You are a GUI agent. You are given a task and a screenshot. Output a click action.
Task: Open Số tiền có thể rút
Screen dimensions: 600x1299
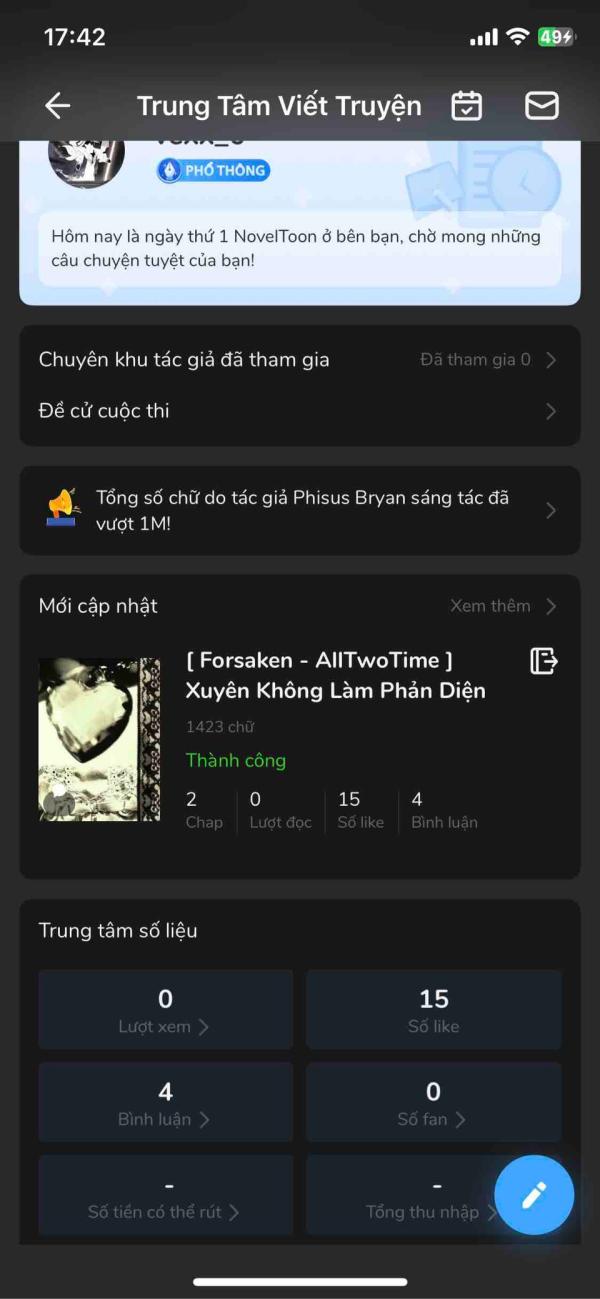pyautogui.click(x=166, y=1196)
